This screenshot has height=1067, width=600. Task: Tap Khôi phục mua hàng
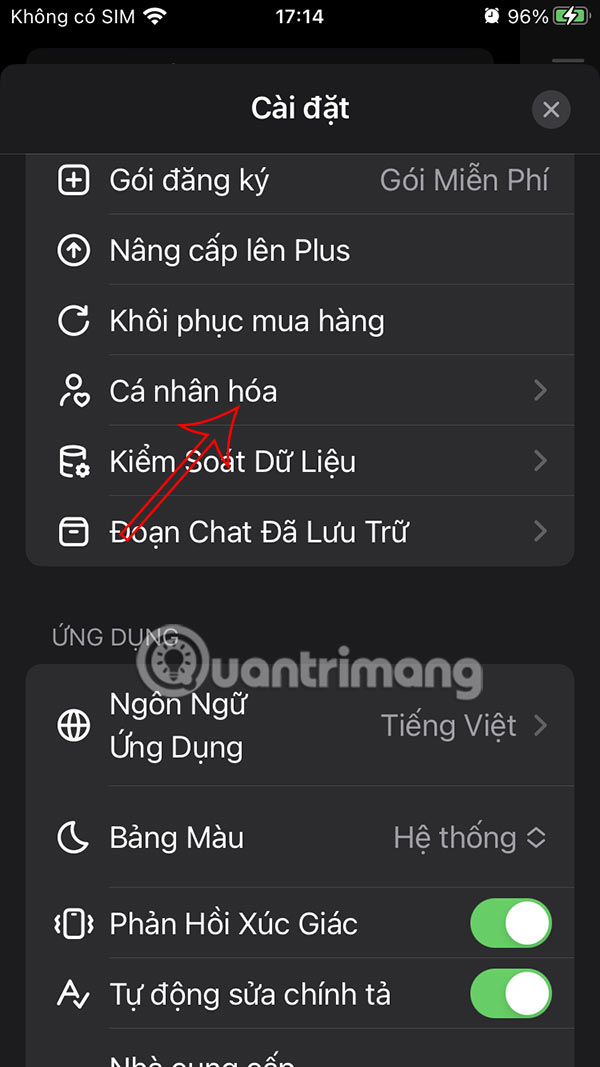tap(300, 321)
